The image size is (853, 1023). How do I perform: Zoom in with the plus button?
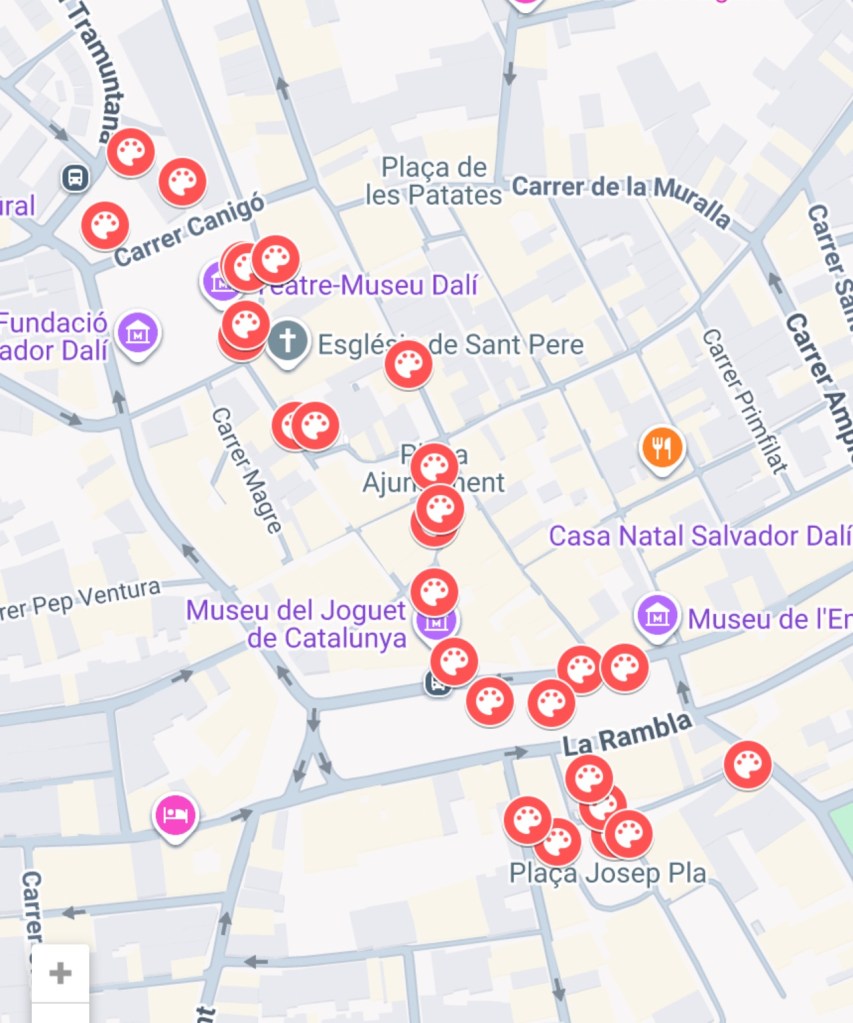pos(60,973)
